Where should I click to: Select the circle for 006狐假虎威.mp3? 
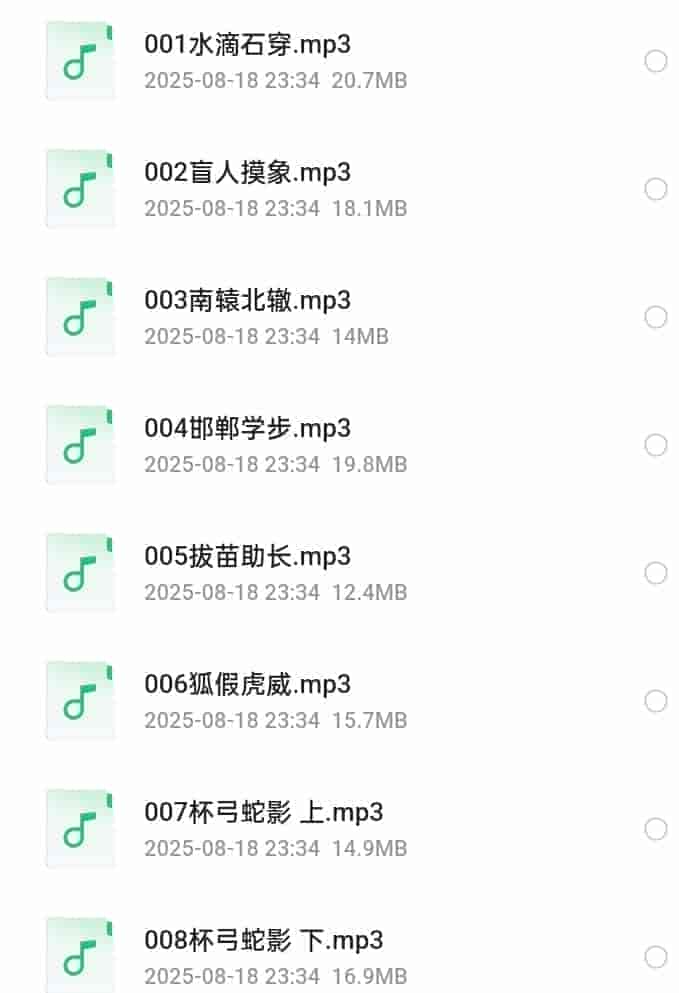pyautogui.click(x=656, y=701)
